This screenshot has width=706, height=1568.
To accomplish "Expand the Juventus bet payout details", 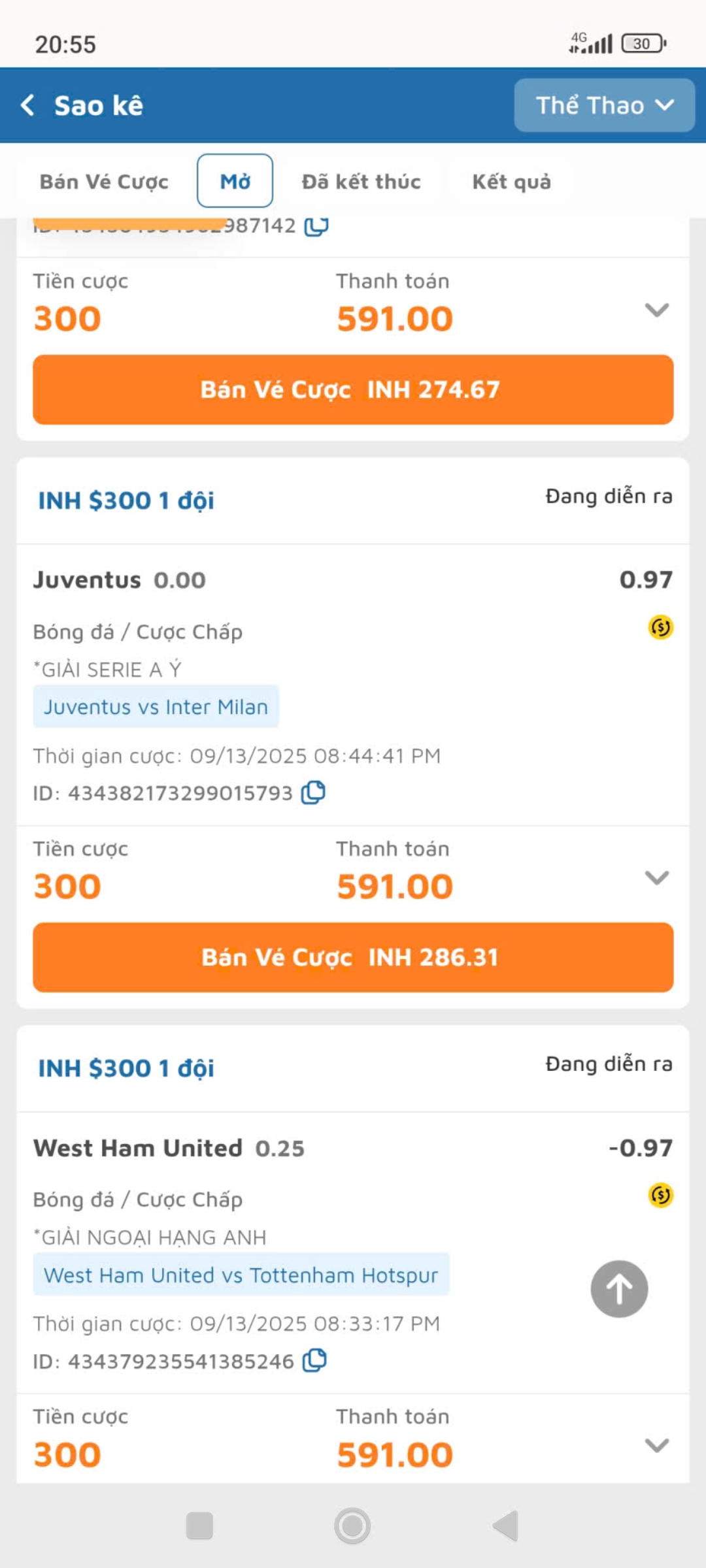I will coord(656,877).
